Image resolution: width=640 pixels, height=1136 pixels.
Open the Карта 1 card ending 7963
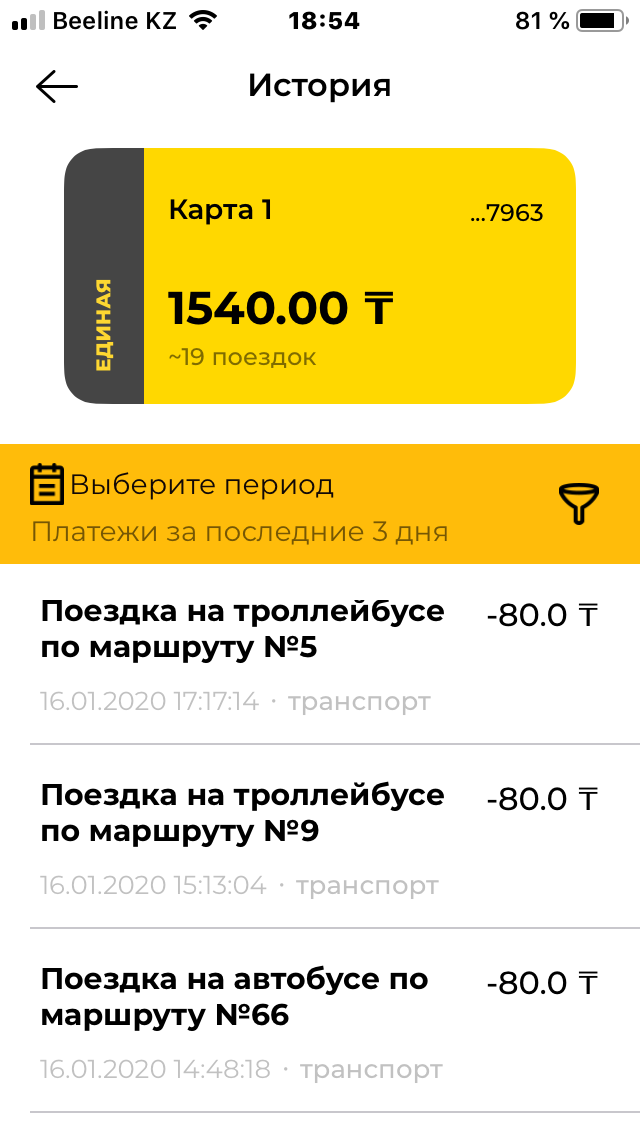click(320, 276)
